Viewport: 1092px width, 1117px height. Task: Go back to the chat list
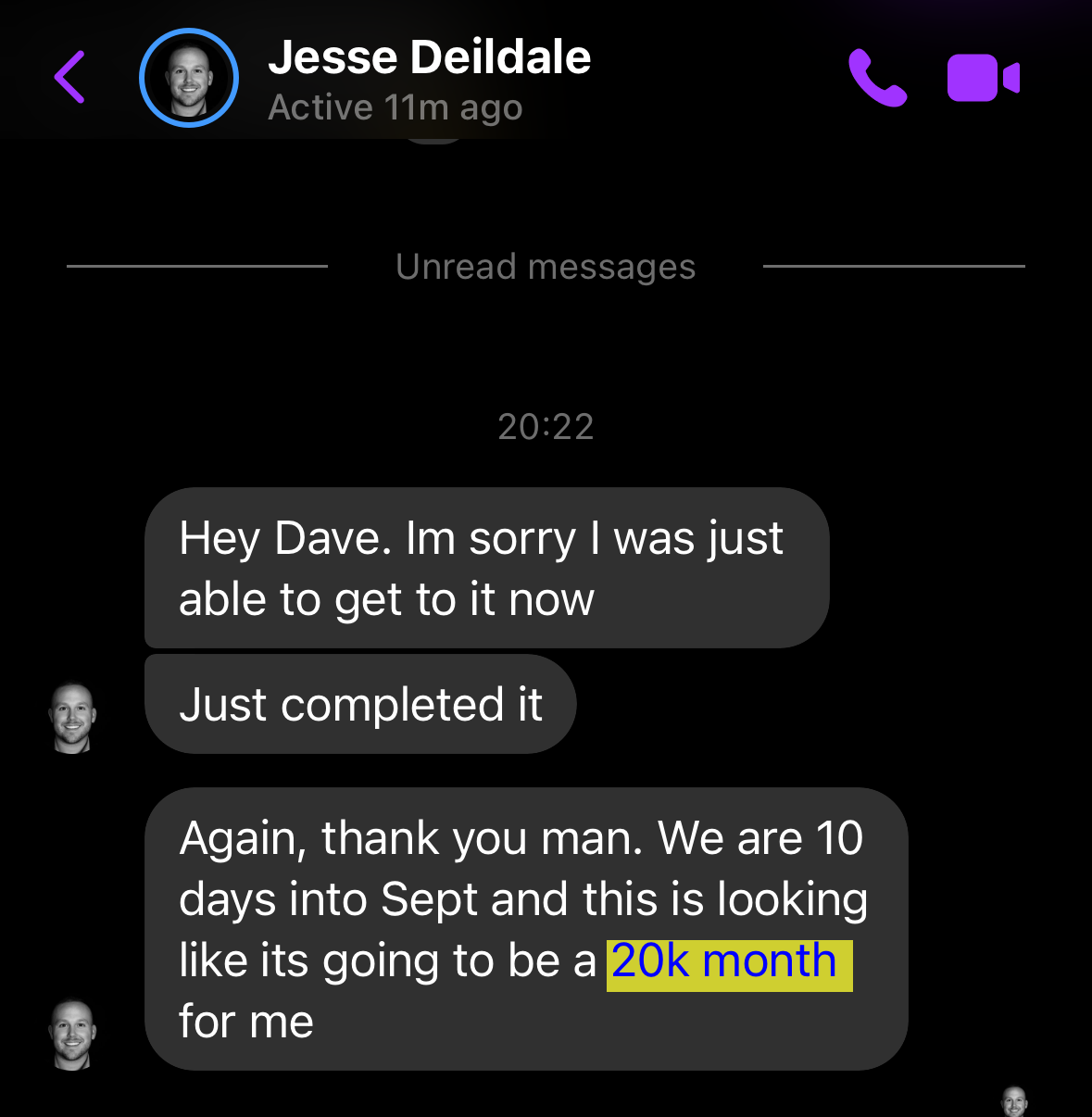[x=70, y=77]
